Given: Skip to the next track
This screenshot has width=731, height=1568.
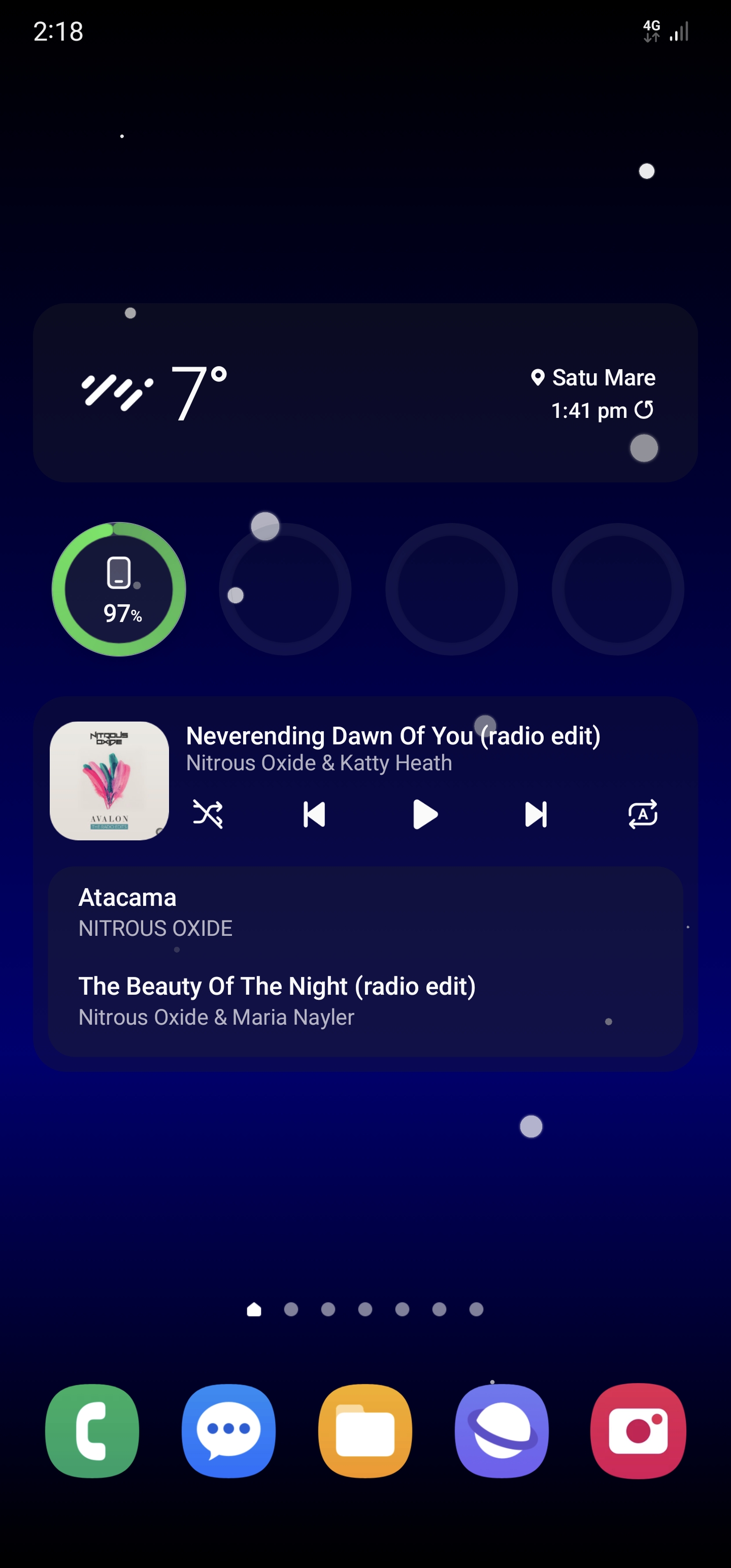Looking at the screenshot, I should (536, 814).
